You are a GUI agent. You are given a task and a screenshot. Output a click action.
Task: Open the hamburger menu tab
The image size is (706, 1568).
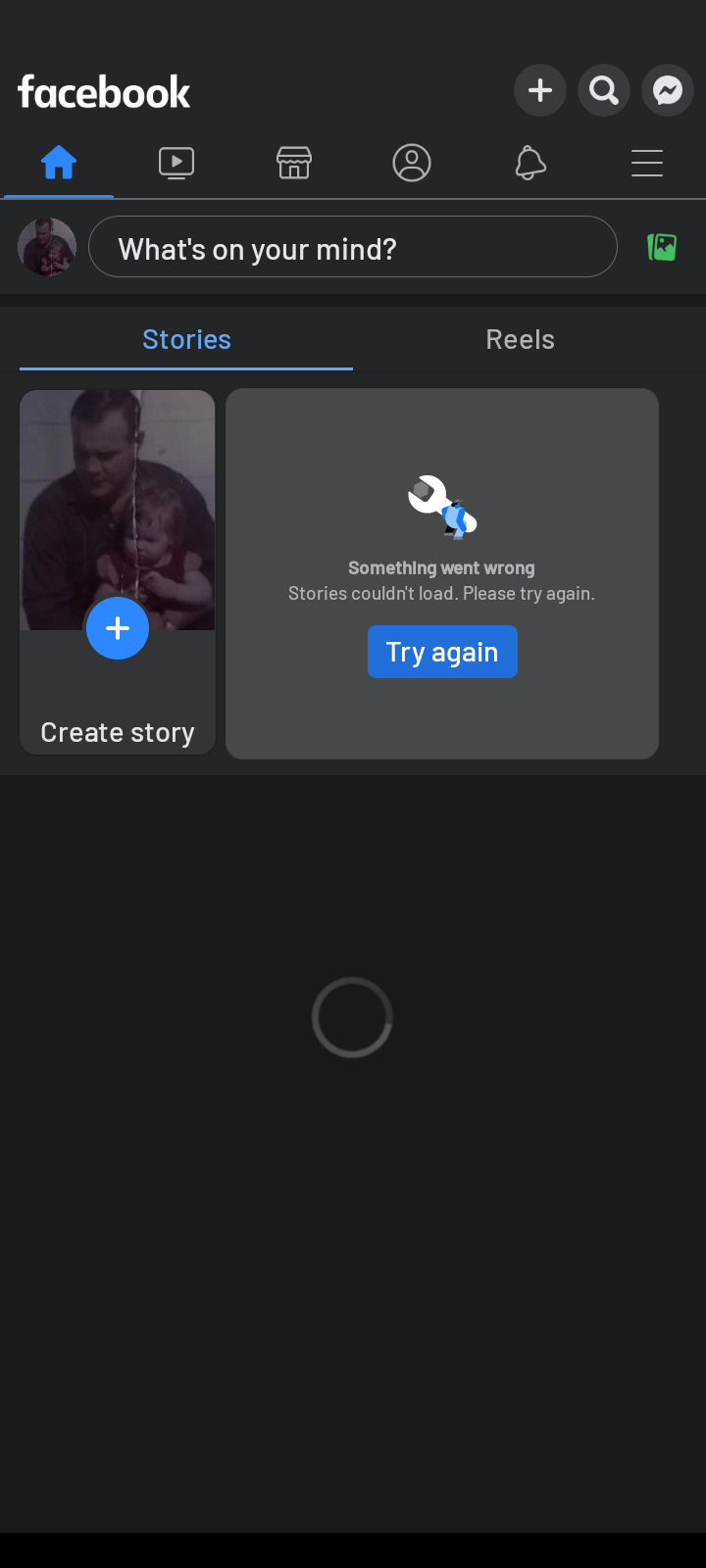647,163
